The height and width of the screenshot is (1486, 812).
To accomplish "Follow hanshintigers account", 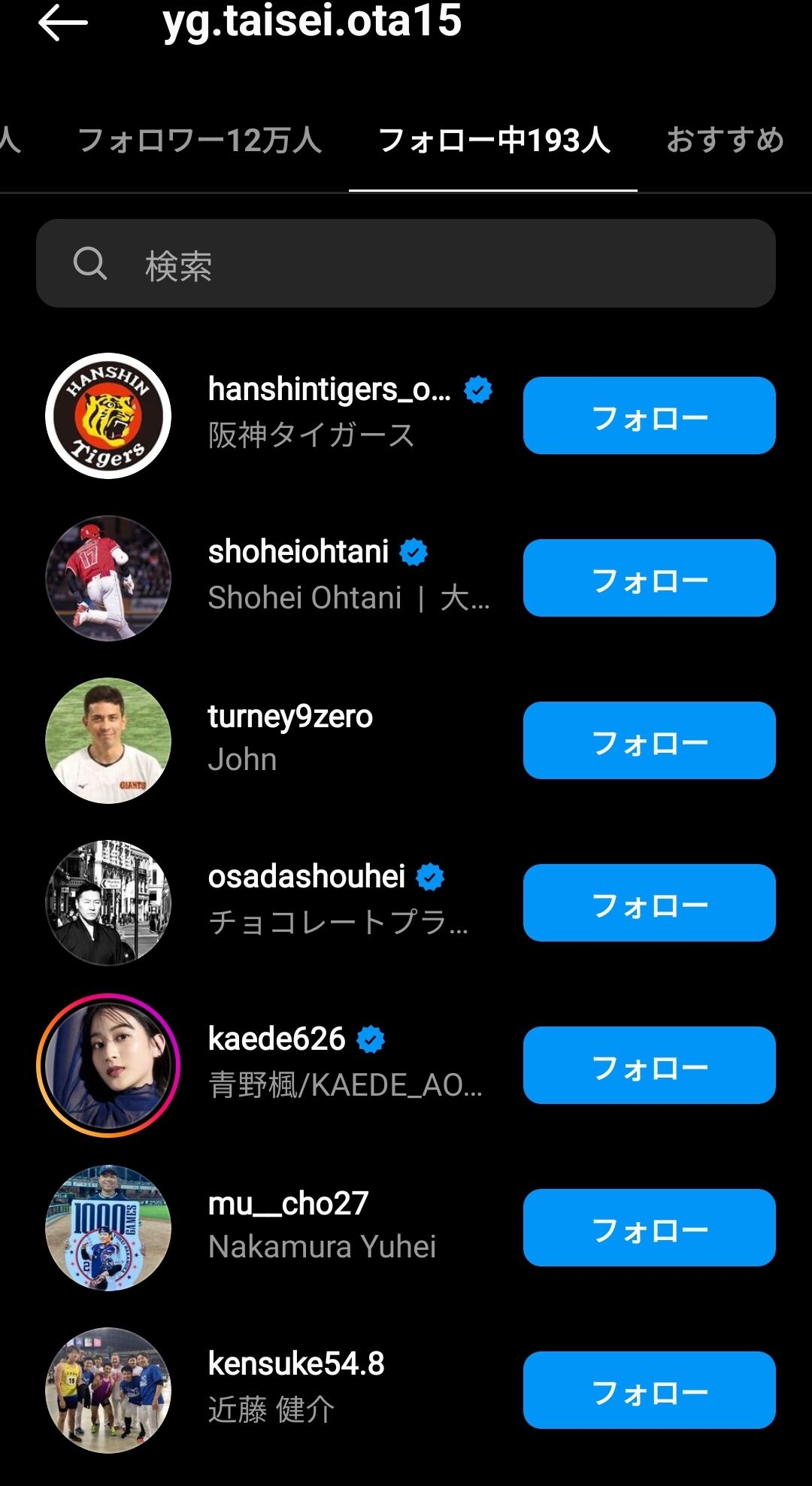I will coord(649,416).
